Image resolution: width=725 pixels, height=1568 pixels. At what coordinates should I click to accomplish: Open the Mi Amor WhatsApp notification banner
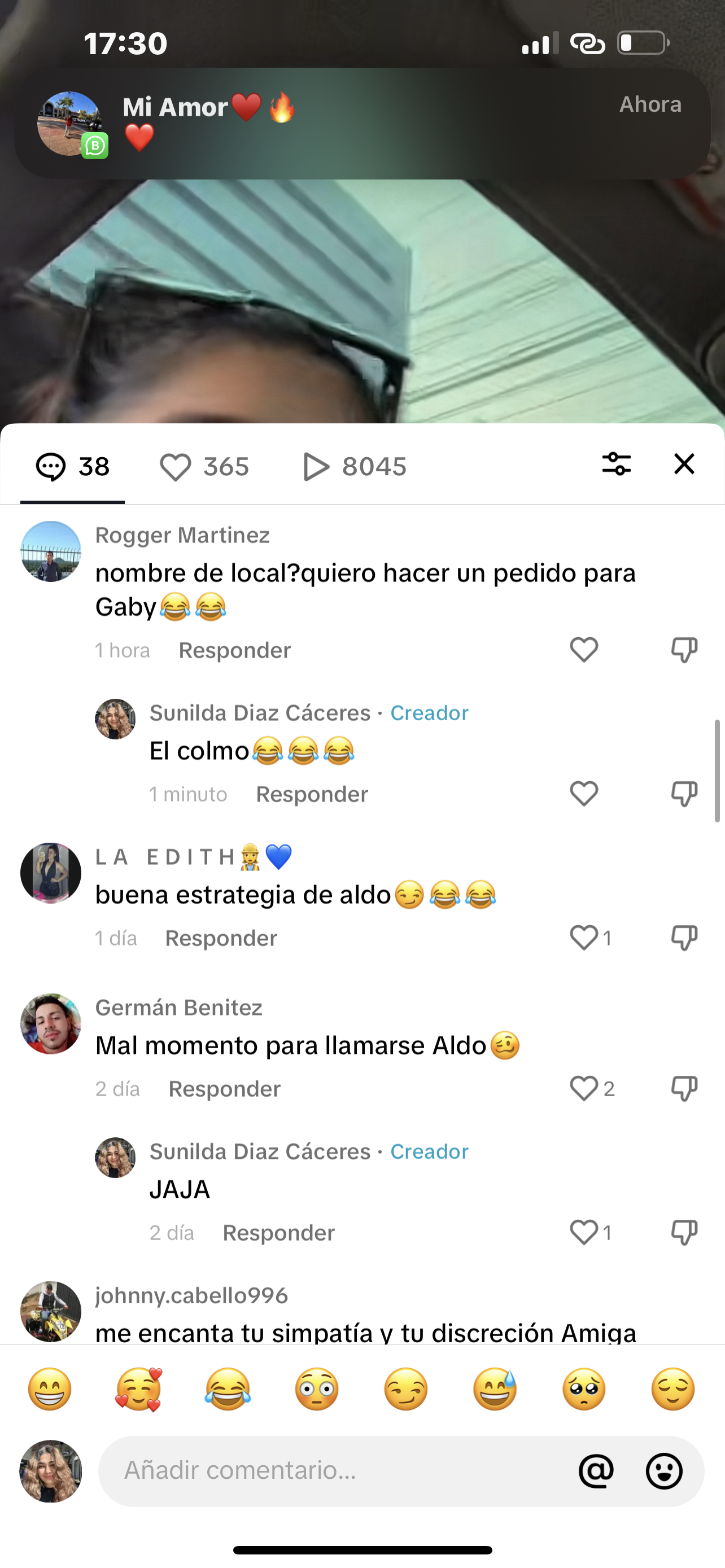pos(363,124)
